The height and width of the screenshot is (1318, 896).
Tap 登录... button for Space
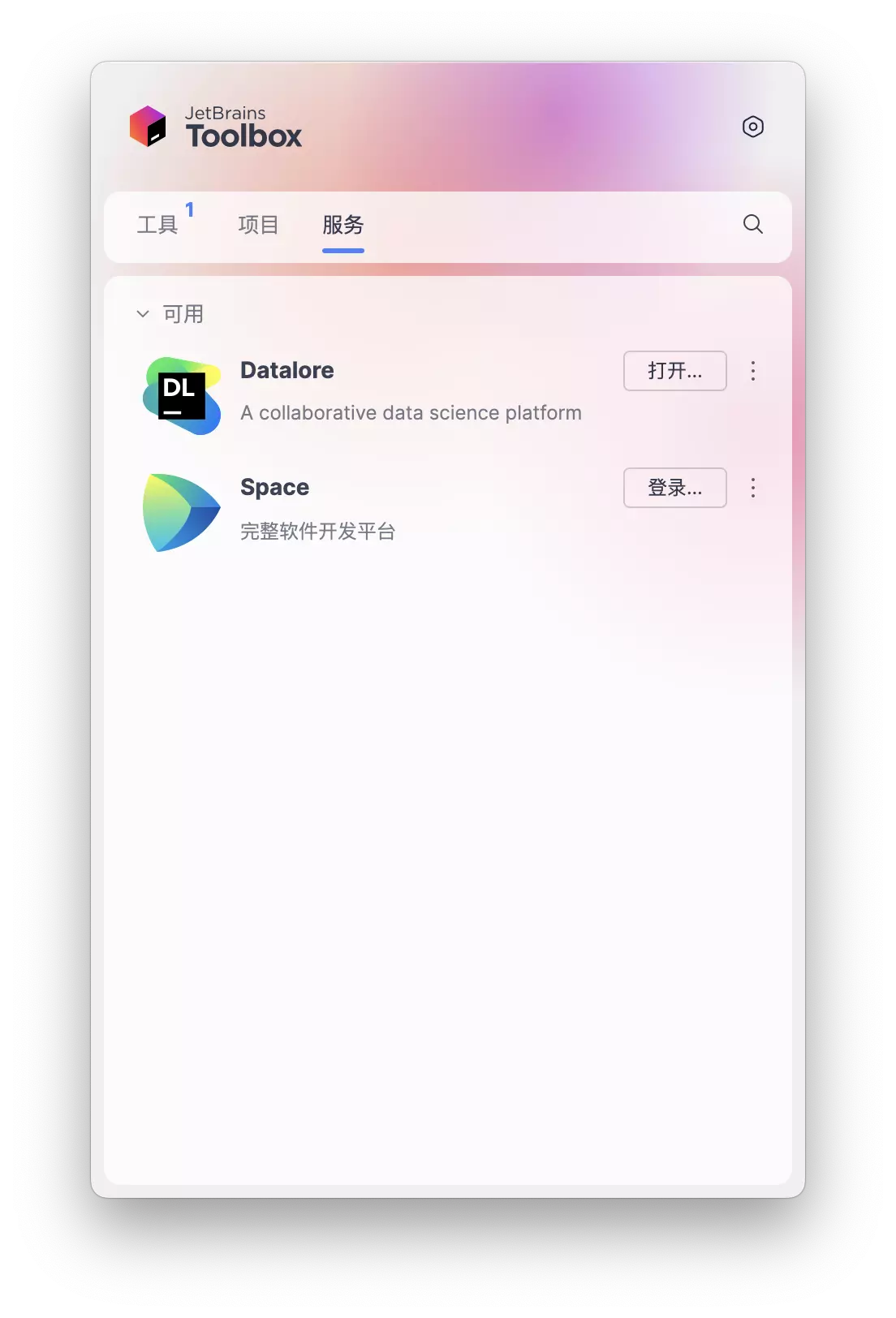point(674,488)
